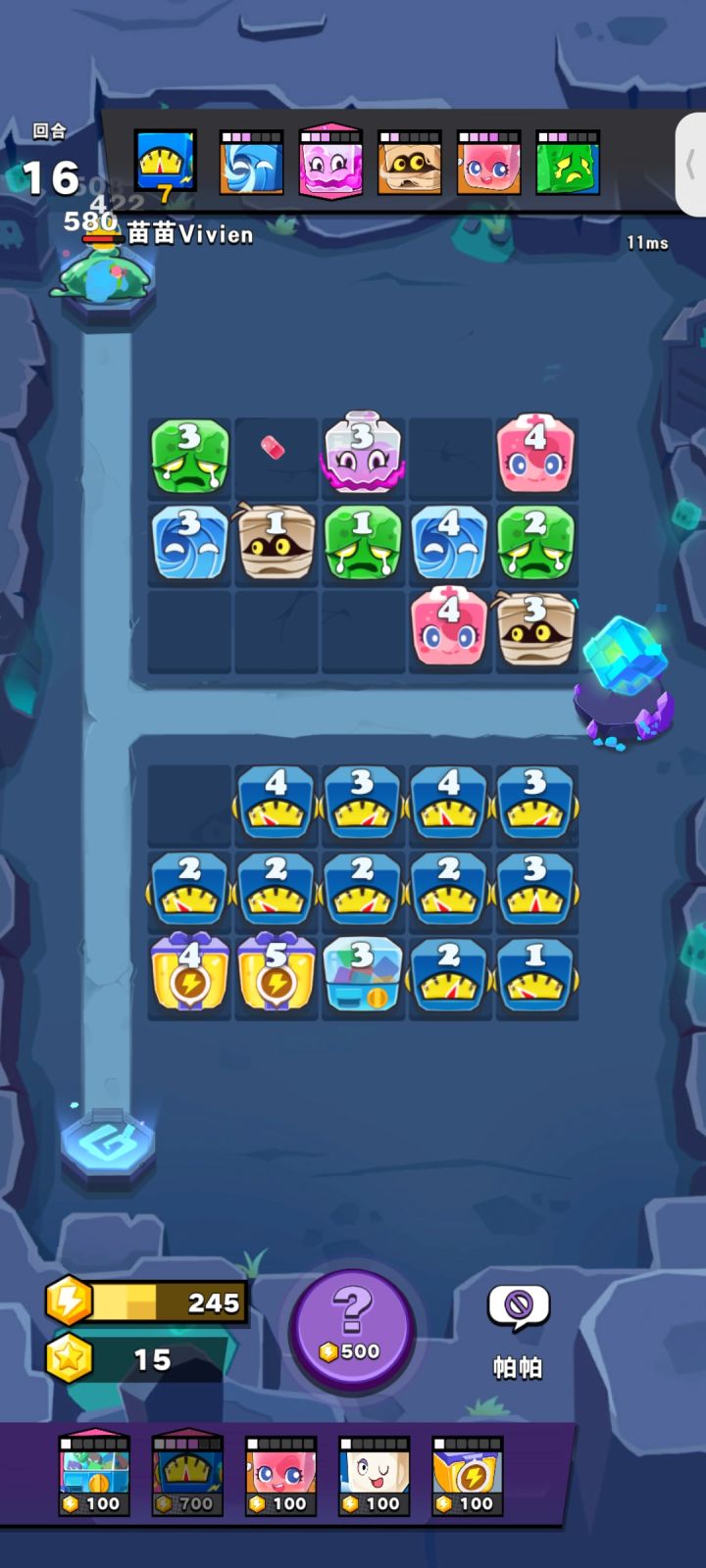This screenshot has width=706, height=1568.
Task: Buy the 700-coin scale item in the shop
Action: pyautogui.click(x=186, y=1475)
